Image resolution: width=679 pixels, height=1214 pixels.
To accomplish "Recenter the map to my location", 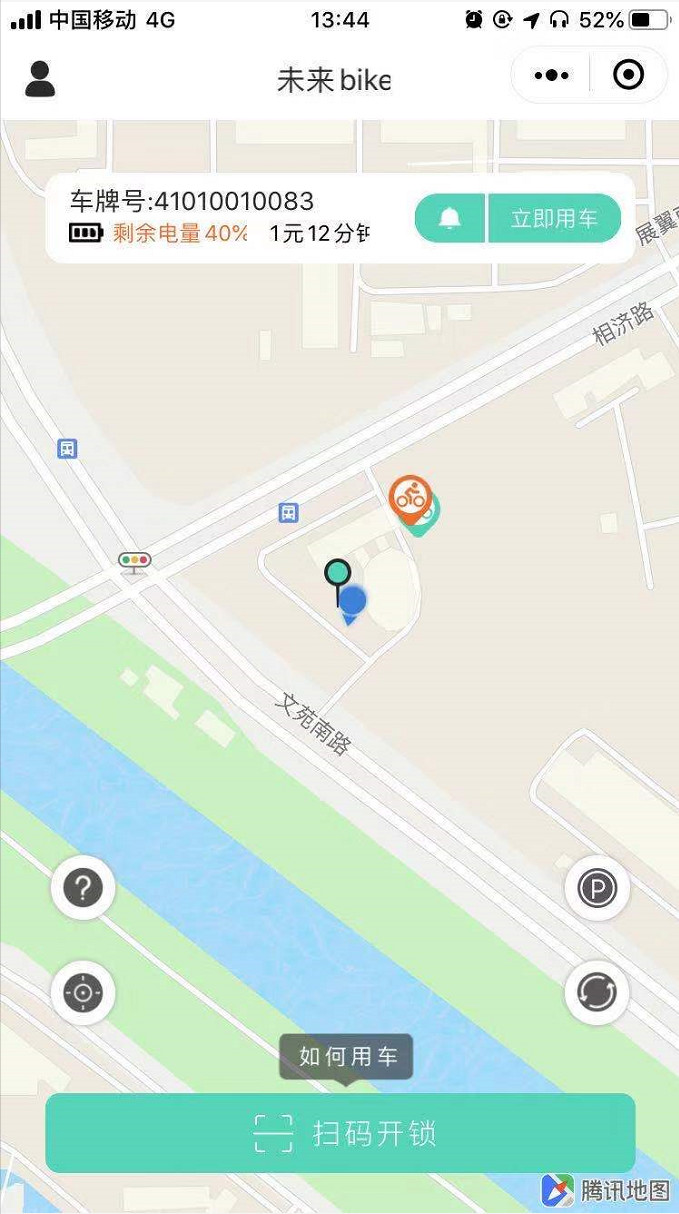I will [x=83, y=993].
